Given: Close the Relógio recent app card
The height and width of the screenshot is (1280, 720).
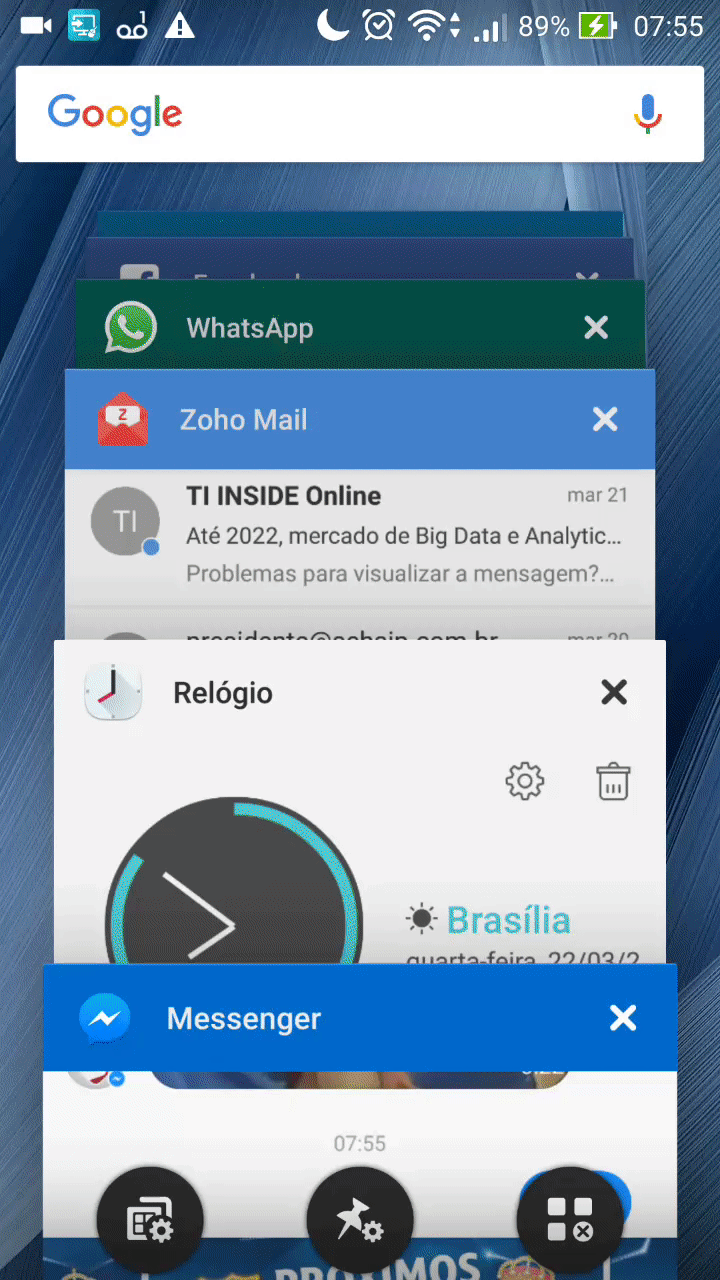Looking at the screenshot, I should pos(614,692).
